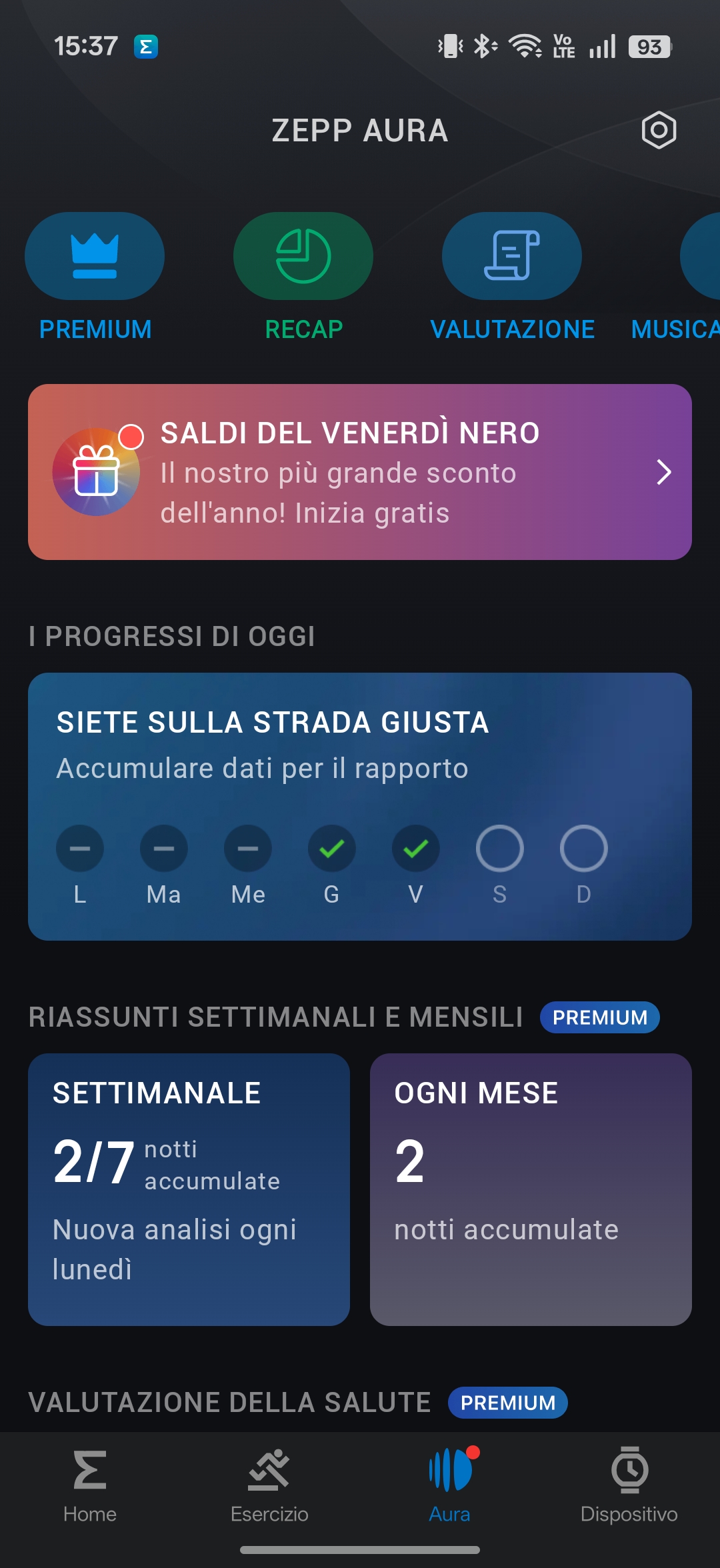Open the Ogni mese summary card
Viewport: 720px width, 1568px height.
[x=531, y=1189]
